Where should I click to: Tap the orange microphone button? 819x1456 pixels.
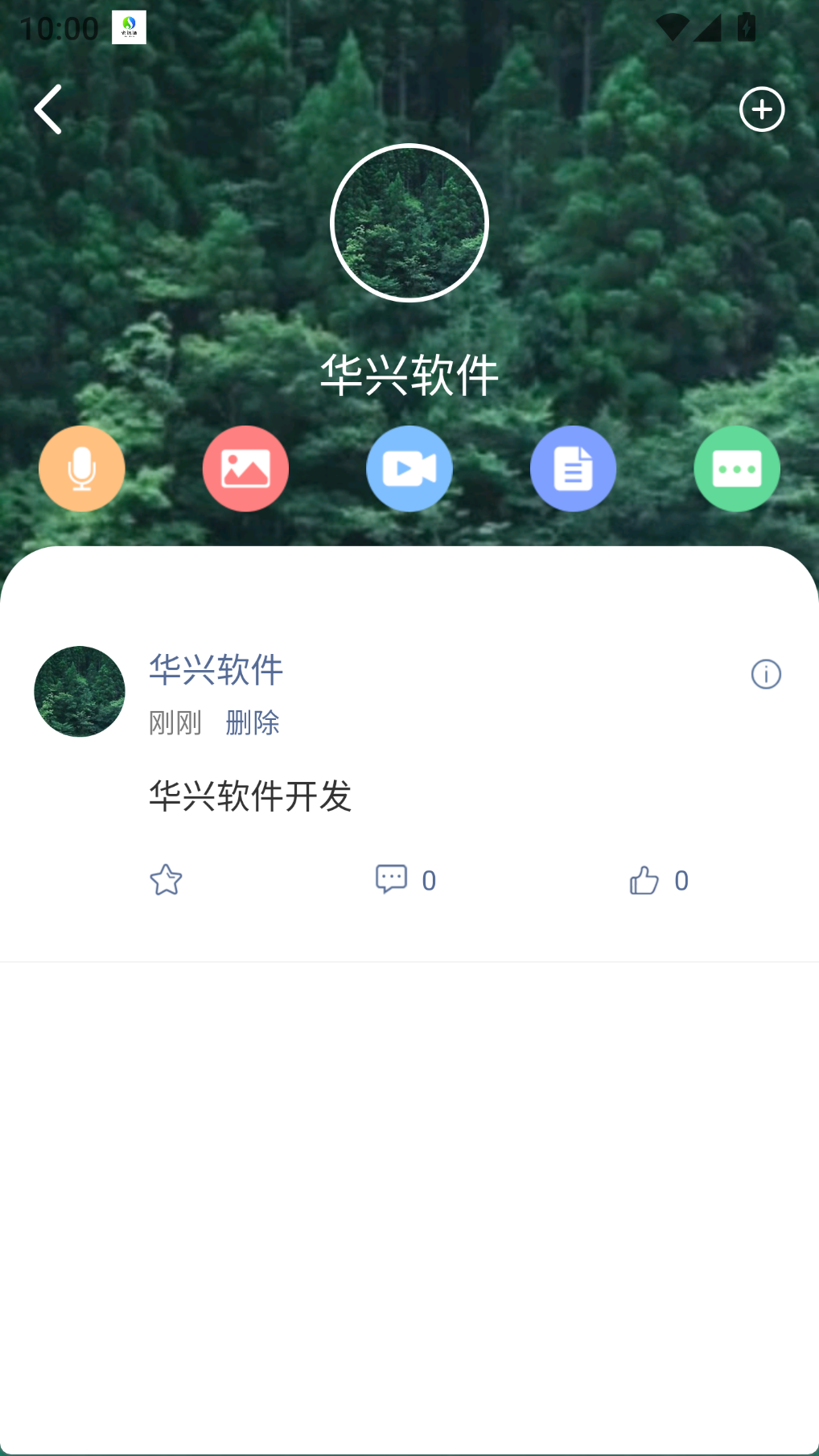82,469
